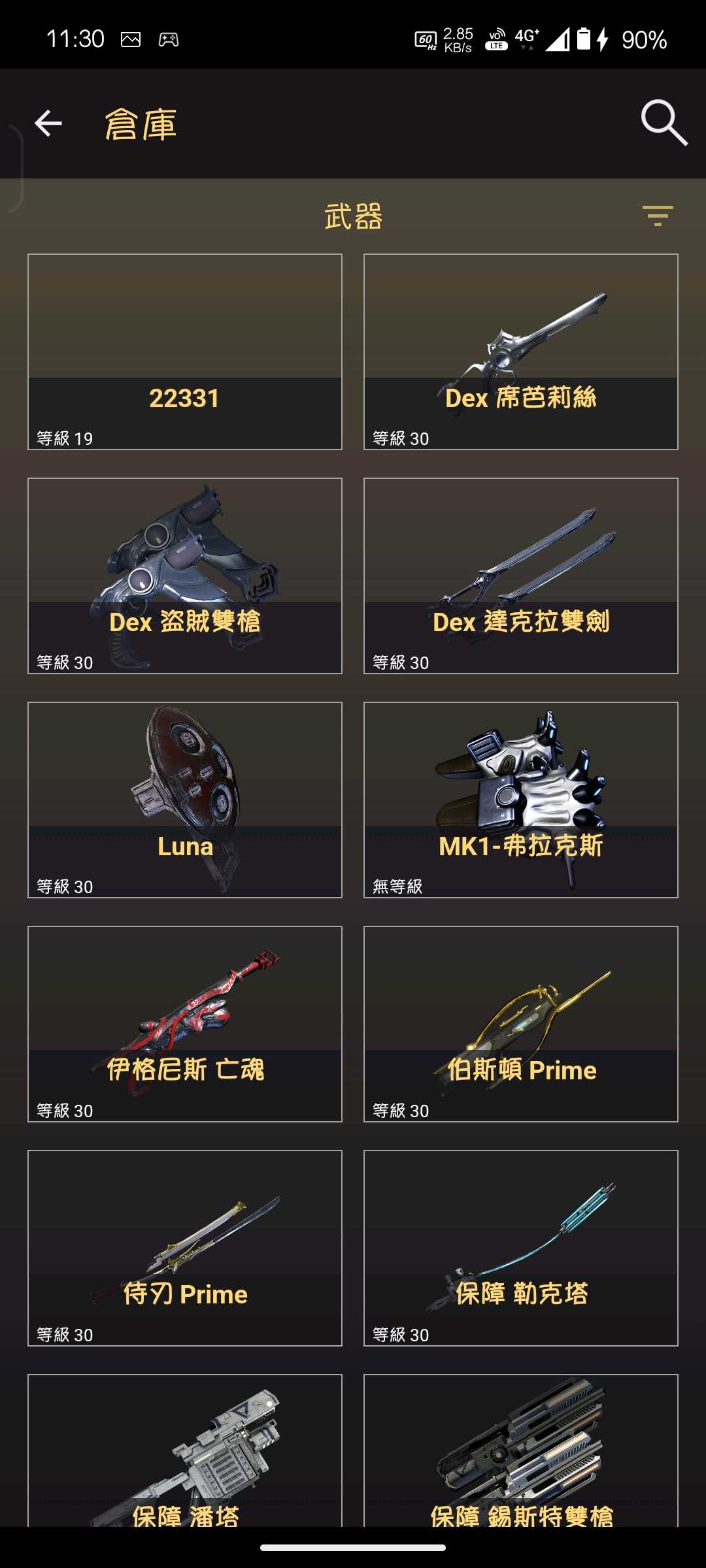The height and width of the screenshot is (1568, 706).
Task: Open the 伊格尼斯 亡魂 weapon card
Action: 185,1024
